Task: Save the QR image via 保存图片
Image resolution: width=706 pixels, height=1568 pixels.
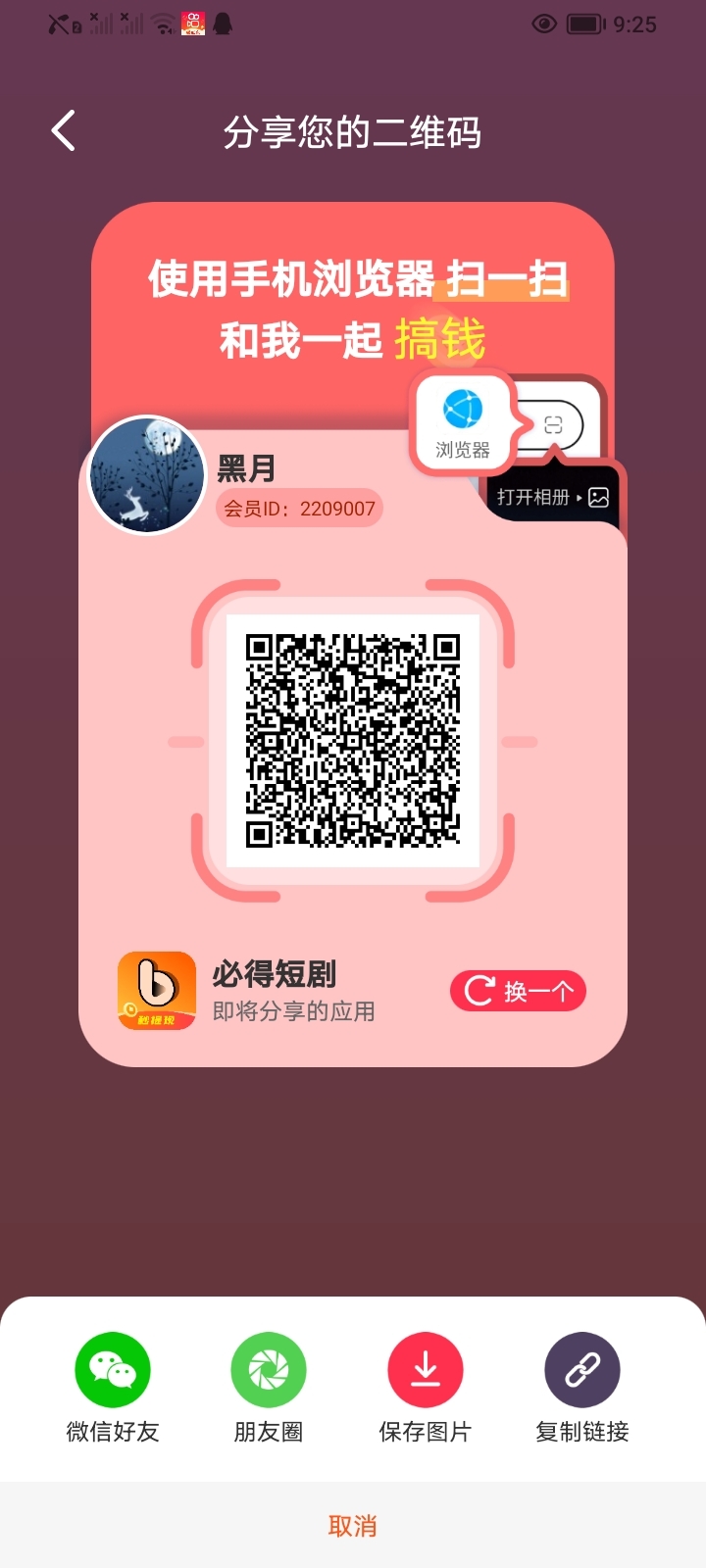Action: click(425, 1370)
